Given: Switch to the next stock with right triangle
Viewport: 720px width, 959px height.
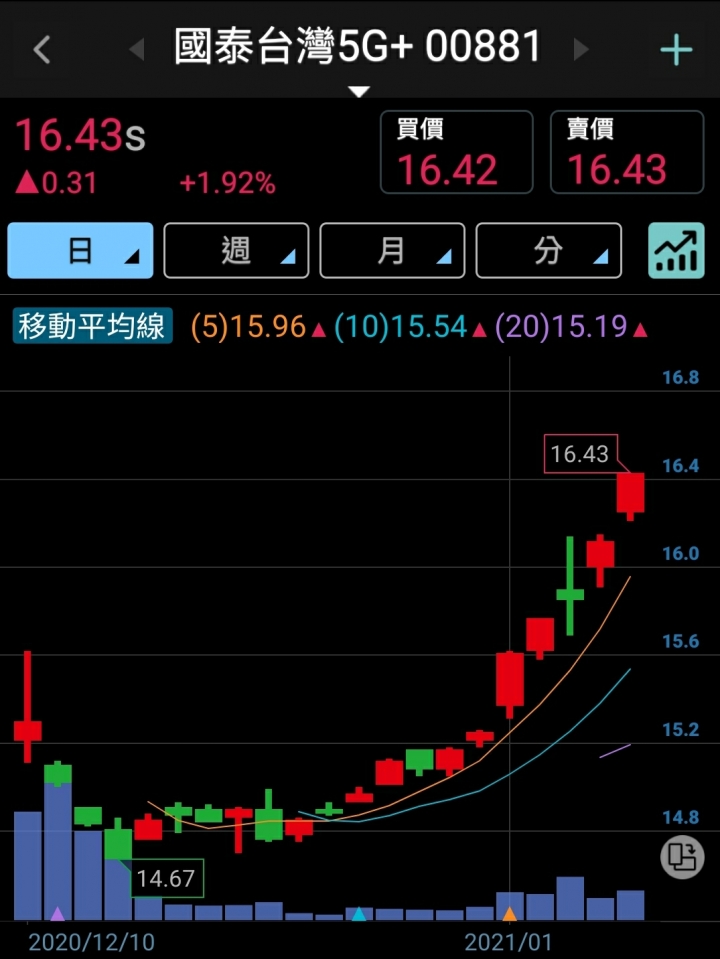Looking at the screenshot, I should tap(581, 48).
